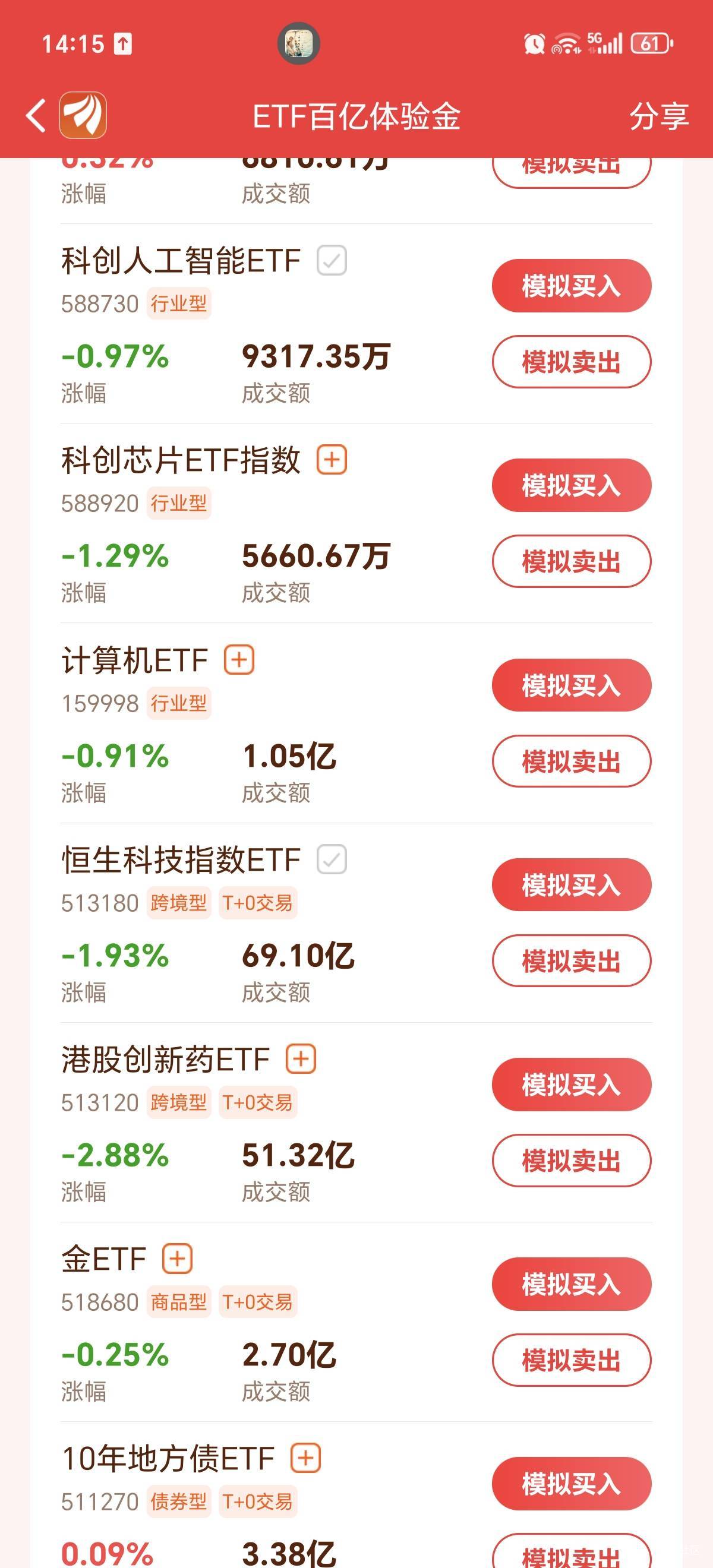This screenshot has height=1568, width=713.
Task: Simulate buying 恒生科技指数ETF
Action: [x=571, y=885]
